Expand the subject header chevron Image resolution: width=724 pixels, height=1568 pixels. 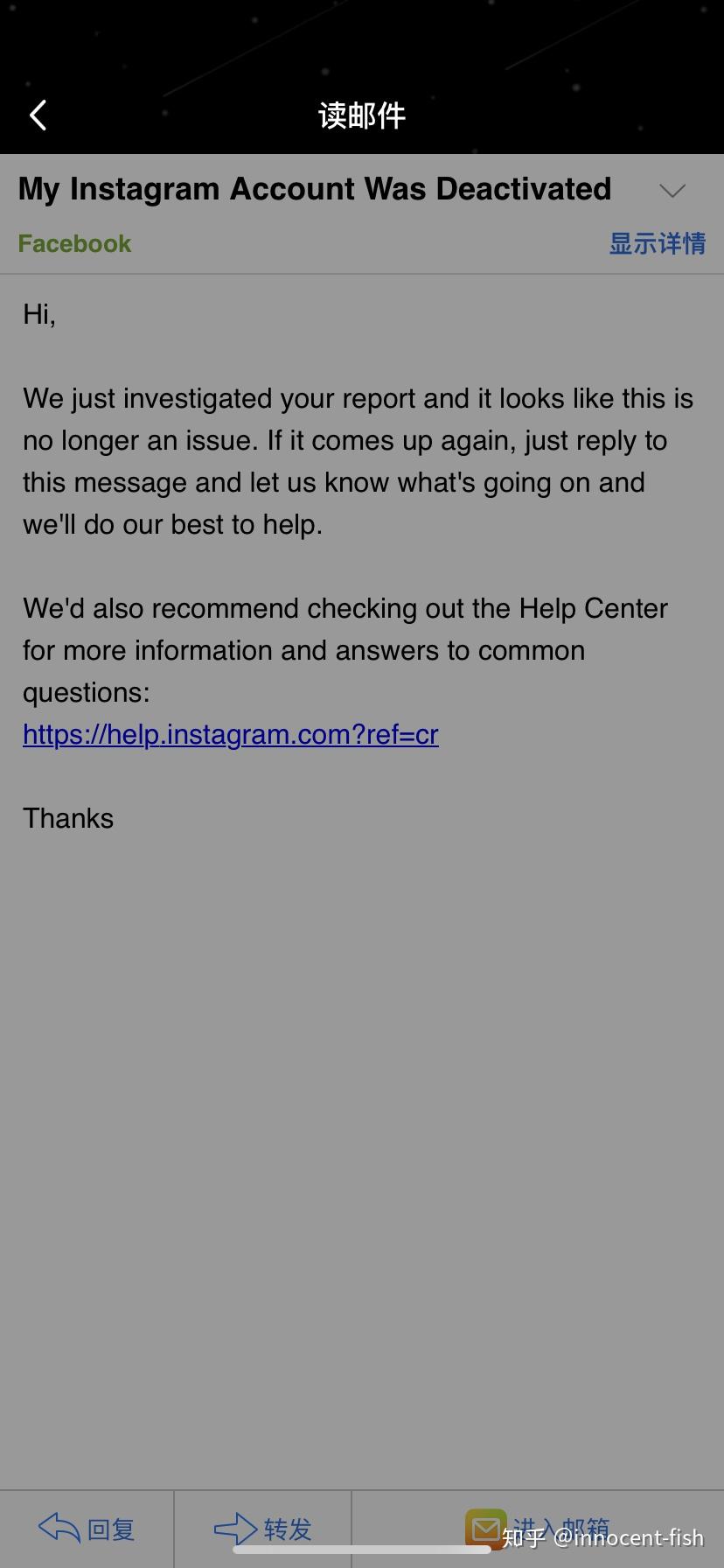[672, 191]
